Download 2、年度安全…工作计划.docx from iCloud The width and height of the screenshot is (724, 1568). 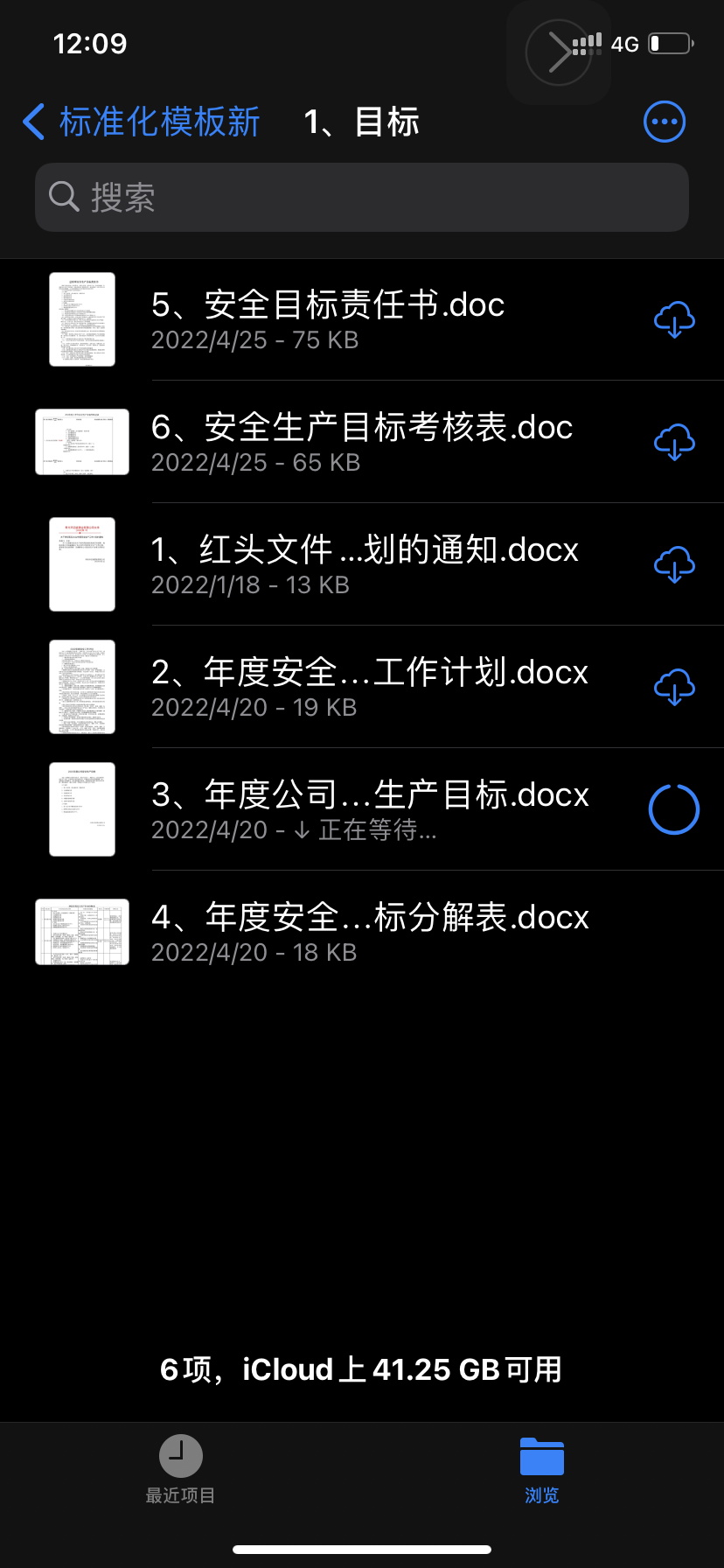point(674,688)
